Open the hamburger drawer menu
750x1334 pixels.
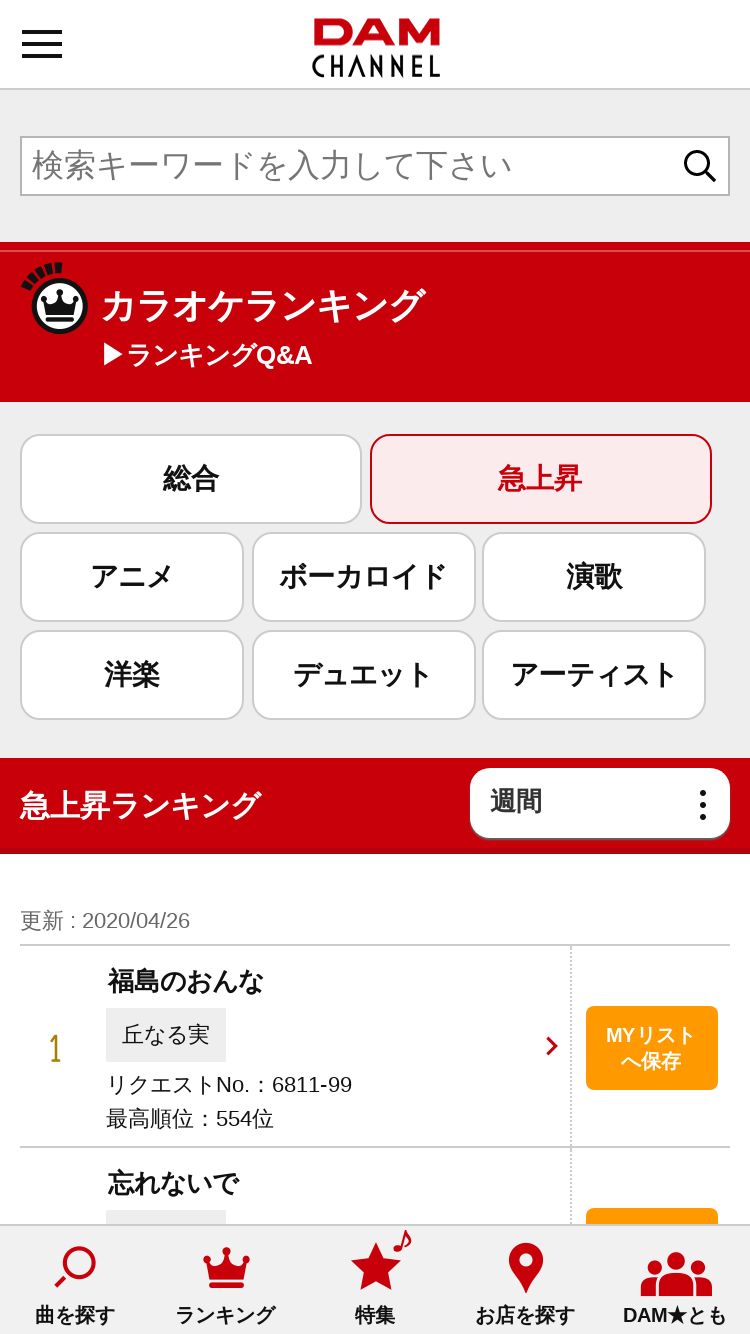pyautogui.click(x=42, y=44)
